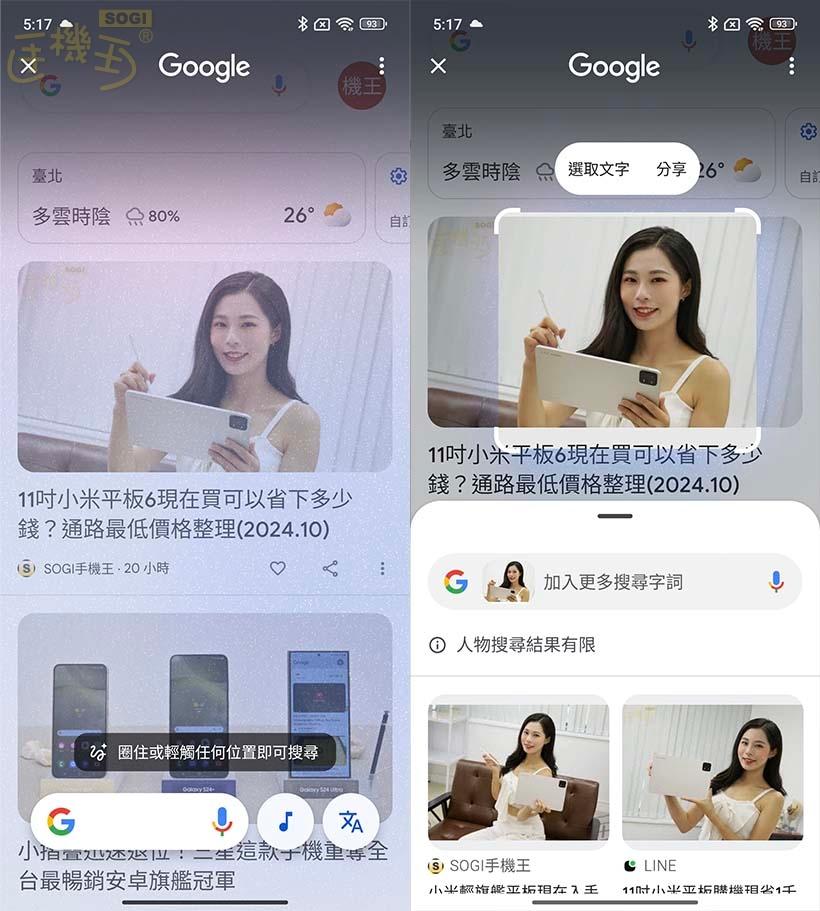Open the translate button in the bottom bar
The width and height of the screenshot is (820, 911).
pos(351,822)
